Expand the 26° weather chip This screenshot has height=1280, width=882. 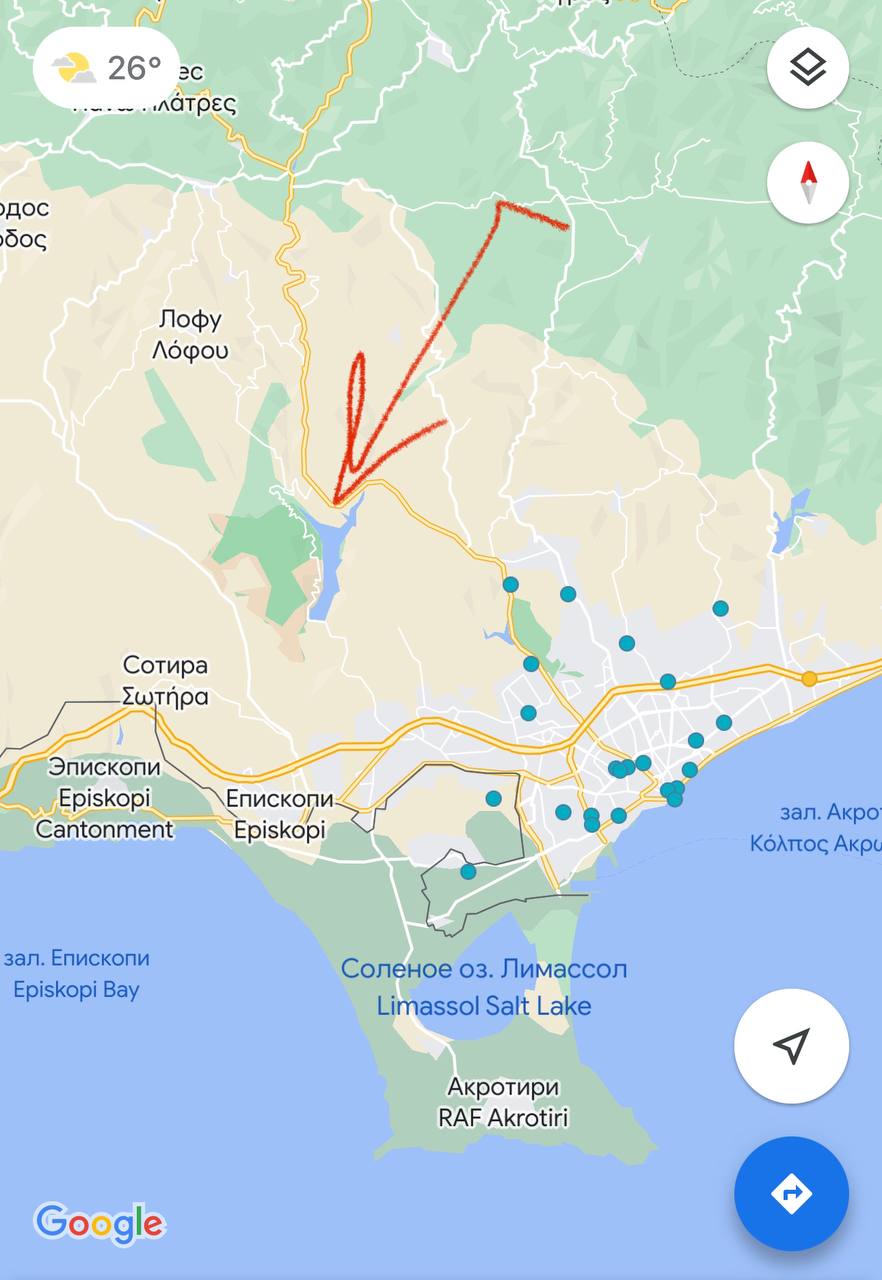(107, 68)
